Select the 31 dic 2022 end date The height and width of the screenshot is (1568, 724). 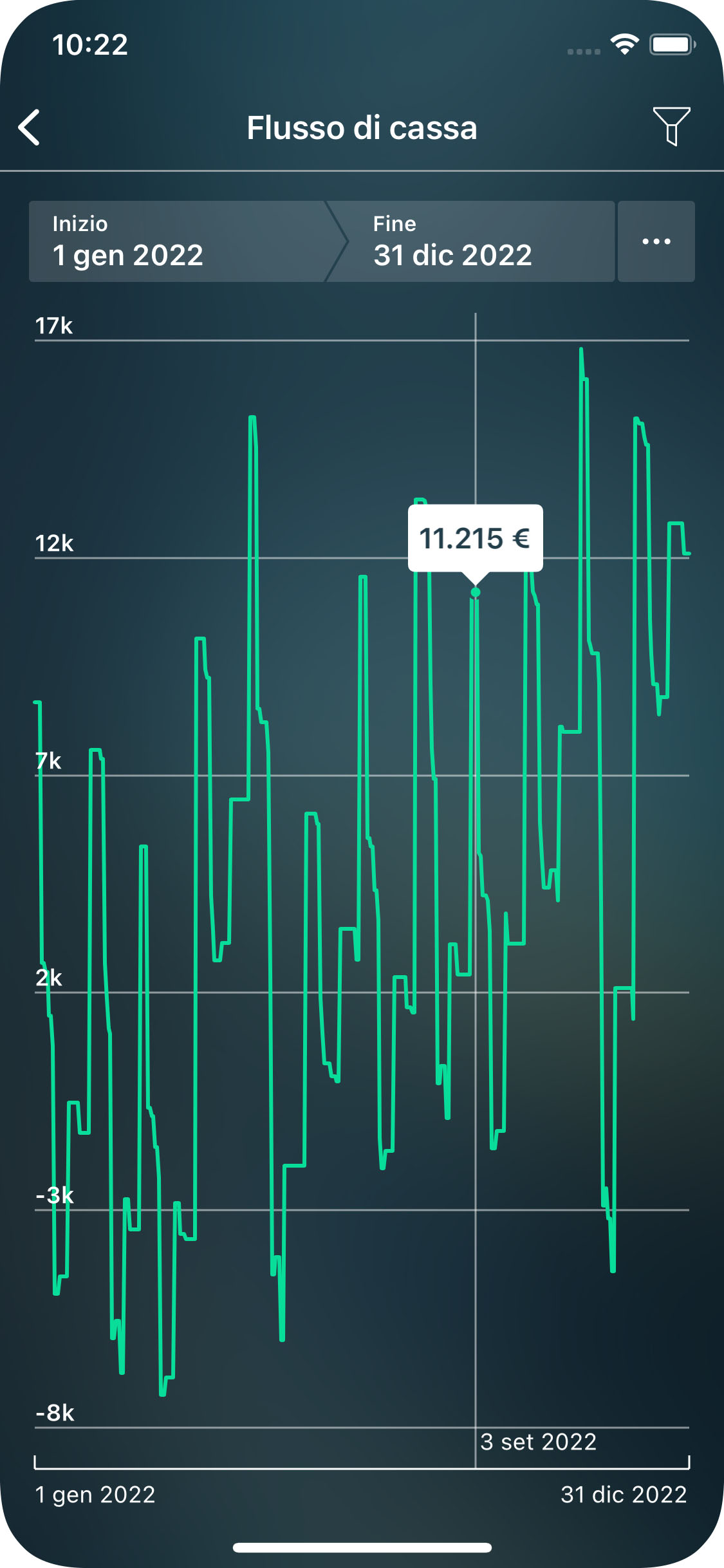pyautogui.click(x=452, y=255)
